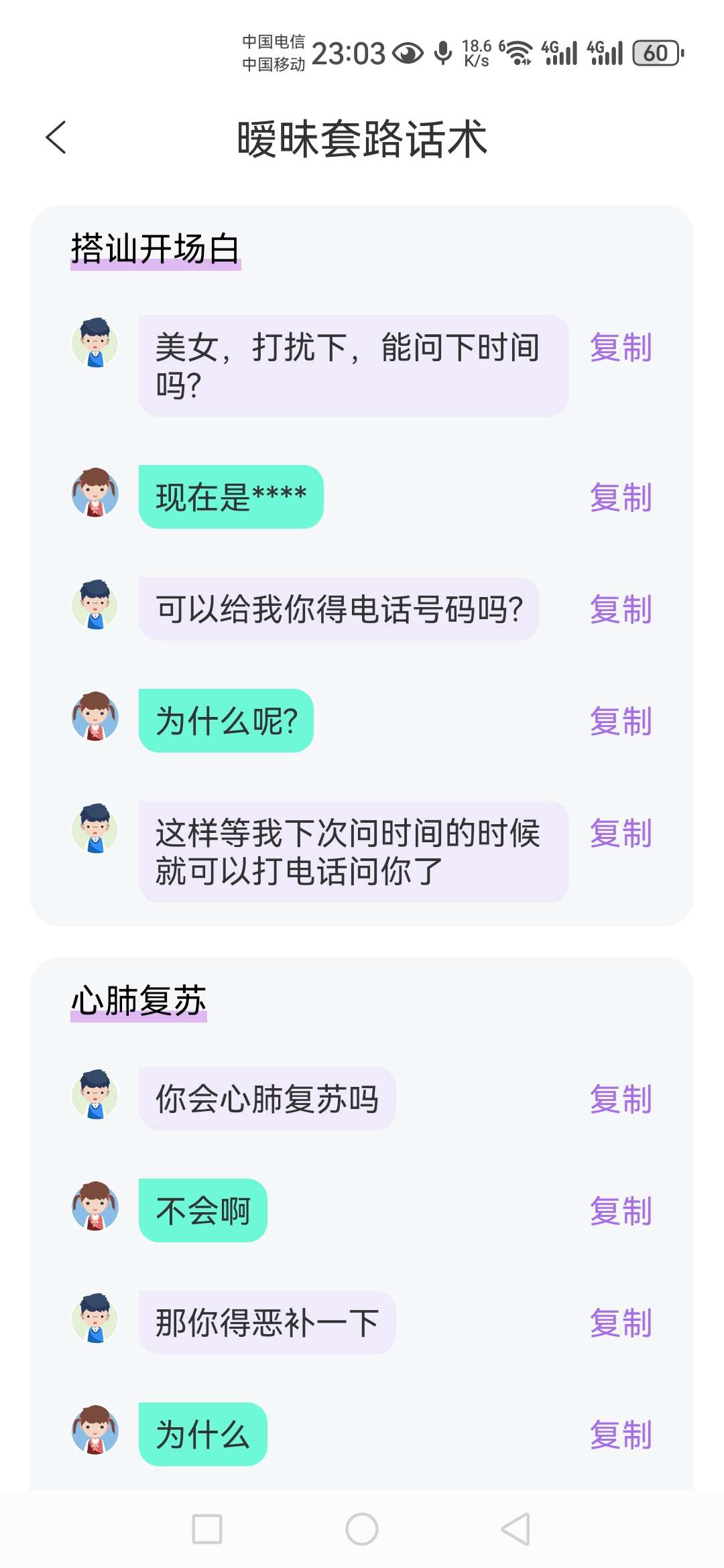Tap the male avatar beside 你会心肺复苏吗
724x1568 pixels.
pos(95,1096)
